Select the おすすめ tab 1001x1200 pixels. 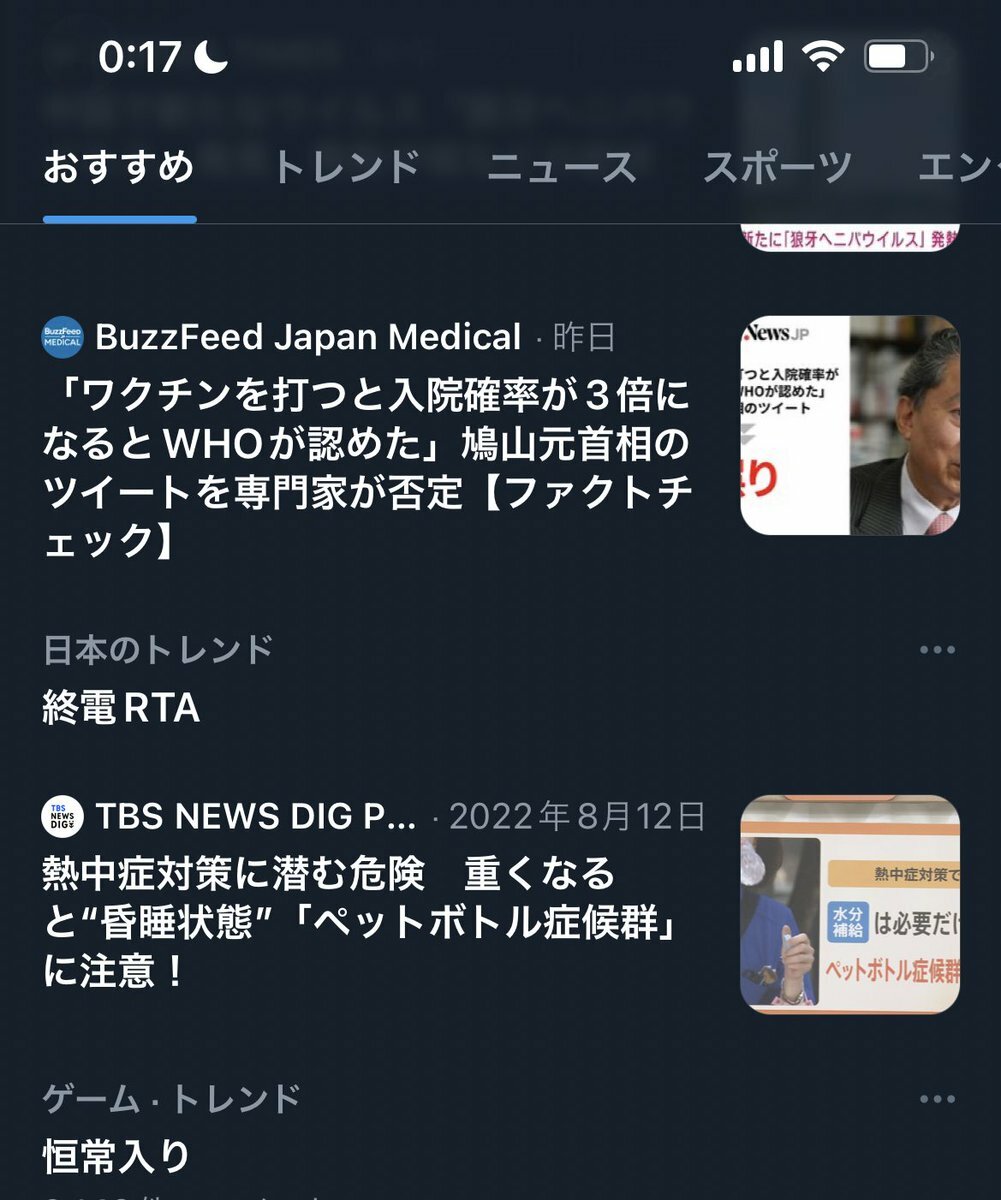coord(118,168)
